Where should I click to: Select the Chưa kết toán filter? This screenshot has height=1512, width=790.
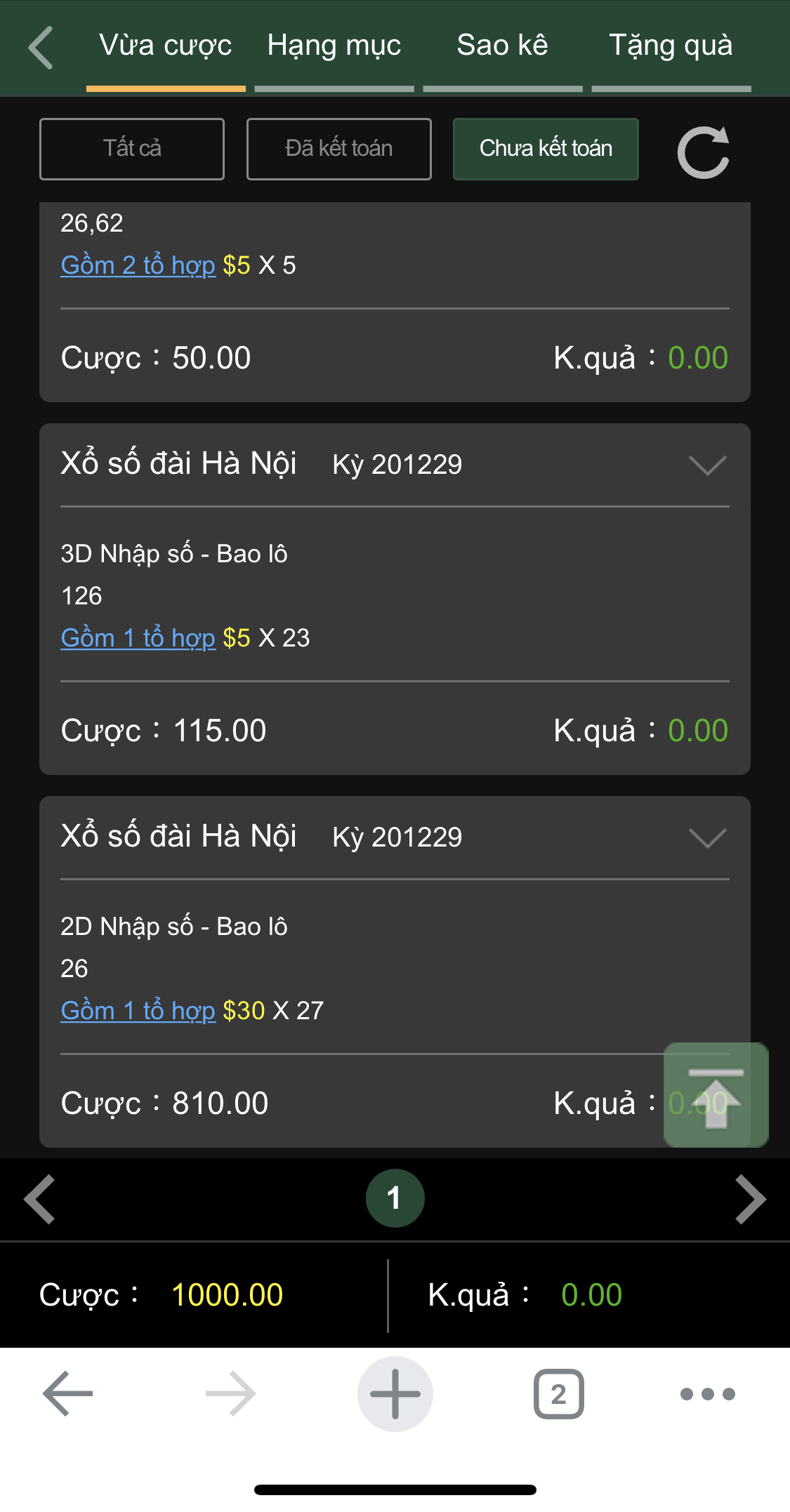pos(546,149)
